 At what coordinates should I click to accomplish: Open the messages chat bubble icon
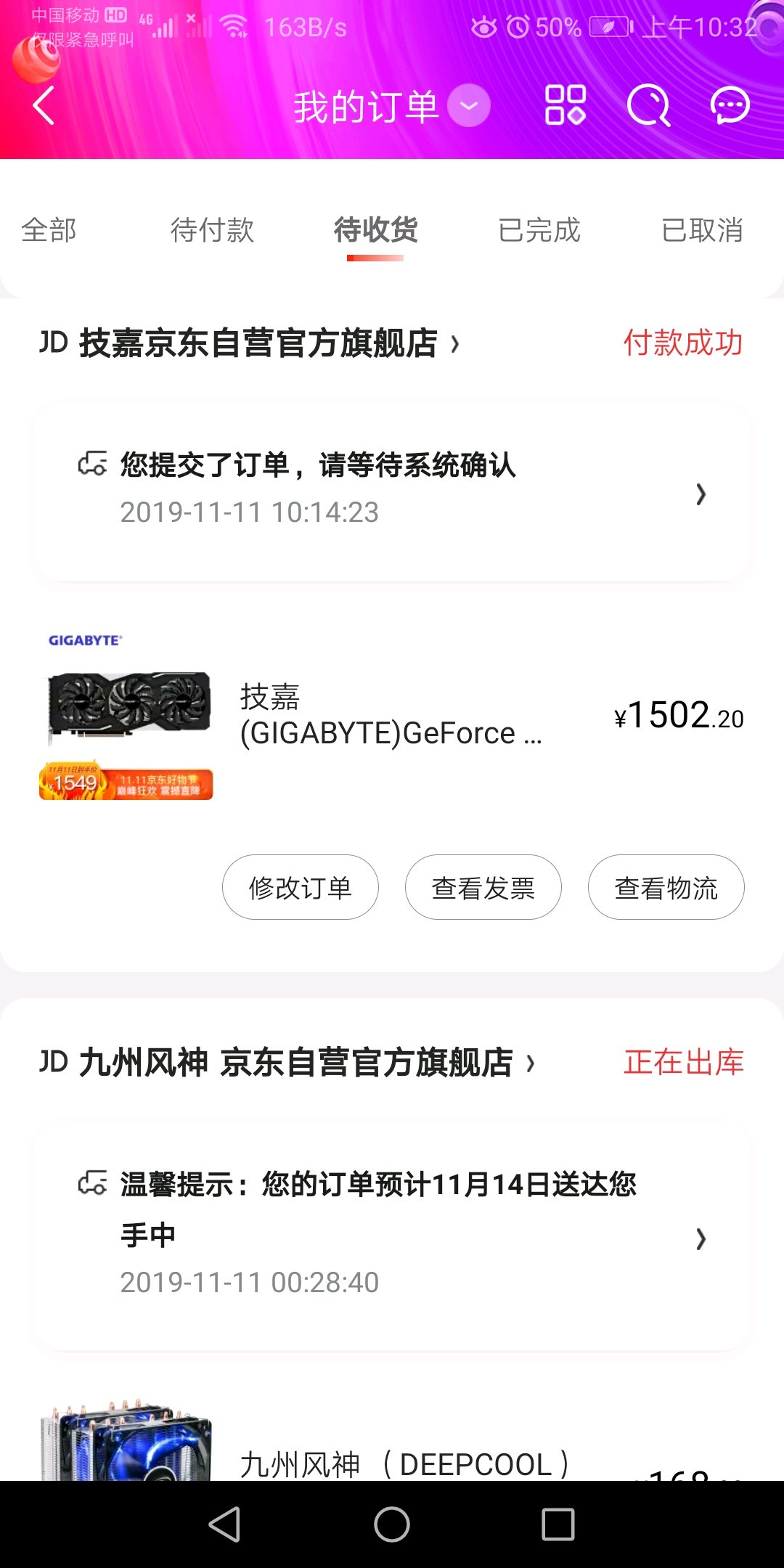pos(730,106)
